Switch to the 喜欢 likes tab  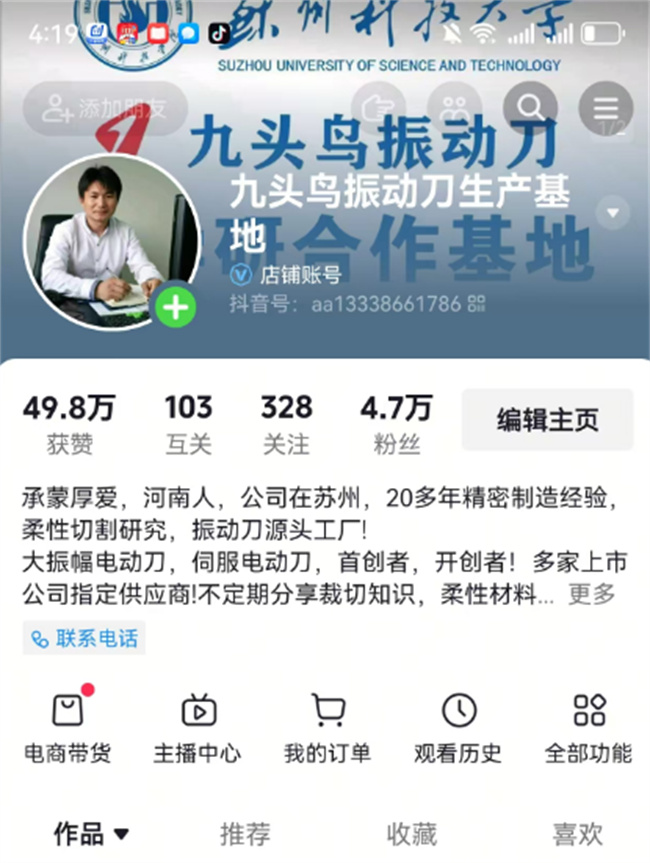[x=578, y=832]
